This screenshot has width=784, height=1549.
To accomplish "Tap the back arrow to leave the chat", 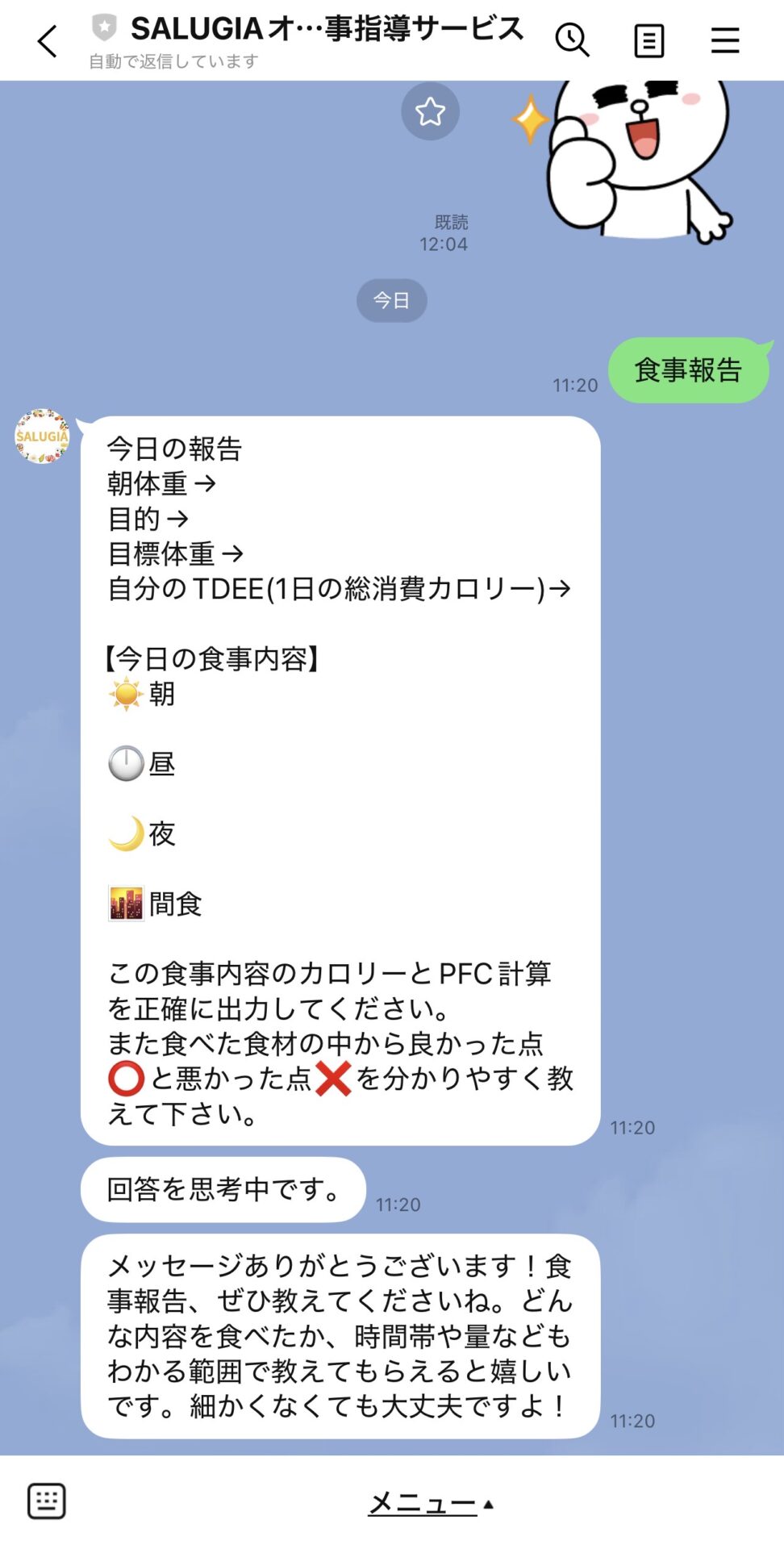I will [46, 40].
